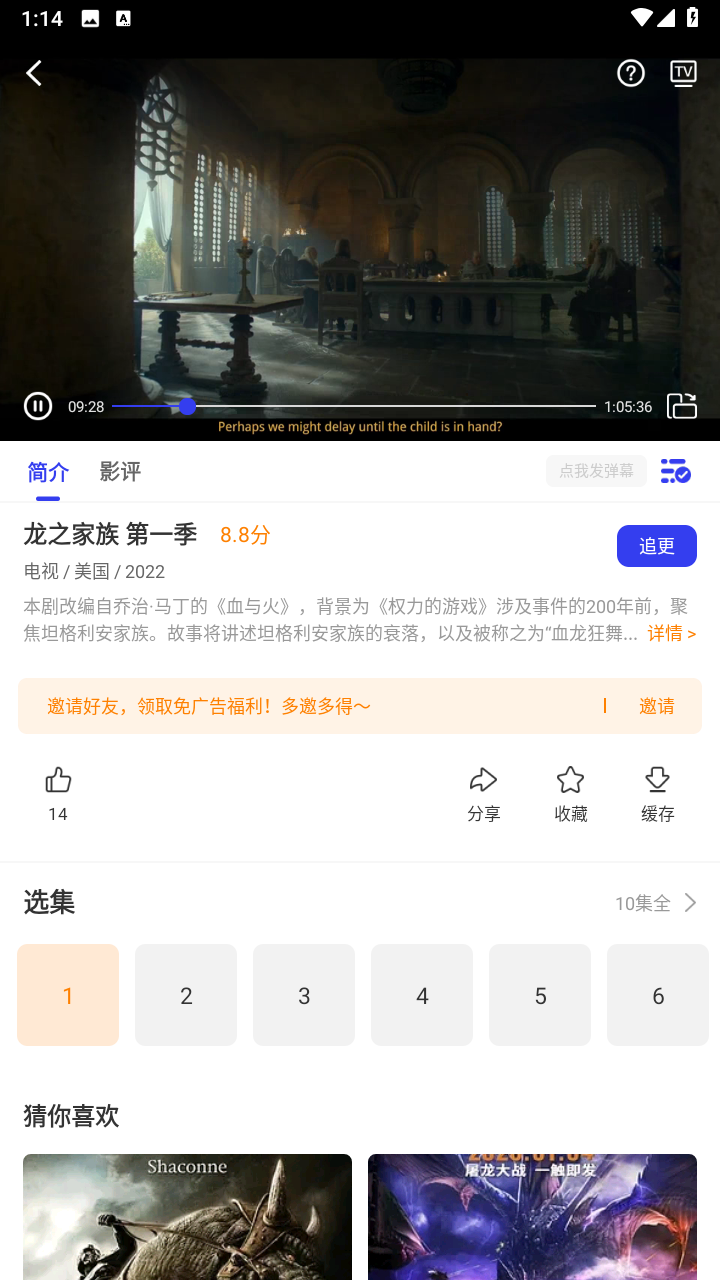Switch to the 影评 reviews tab
The height and width of the screenshot is (1280, 720).
pyautogui.click(x=120, y=471)
